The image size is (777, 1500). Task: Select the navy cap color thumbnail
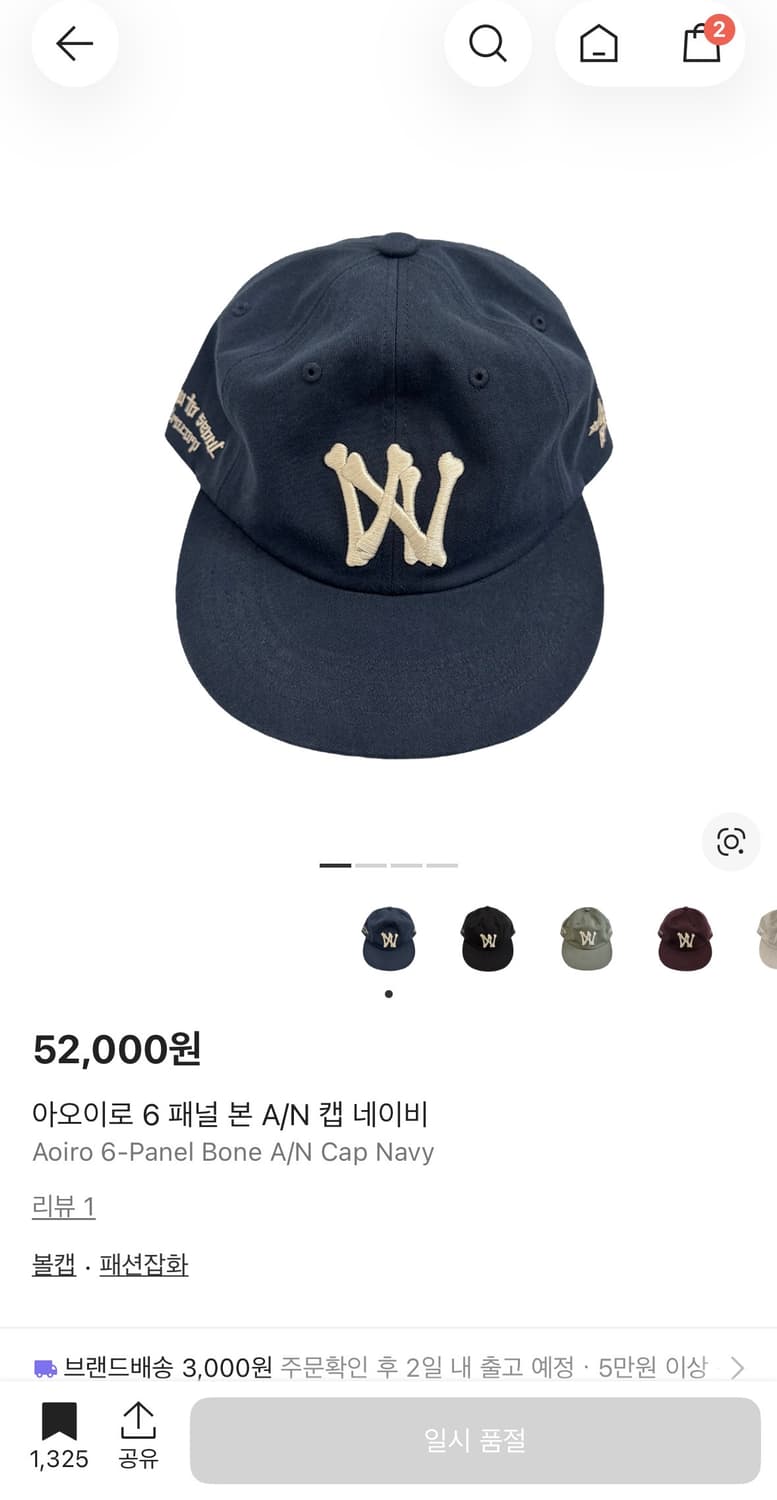[390, 938]
